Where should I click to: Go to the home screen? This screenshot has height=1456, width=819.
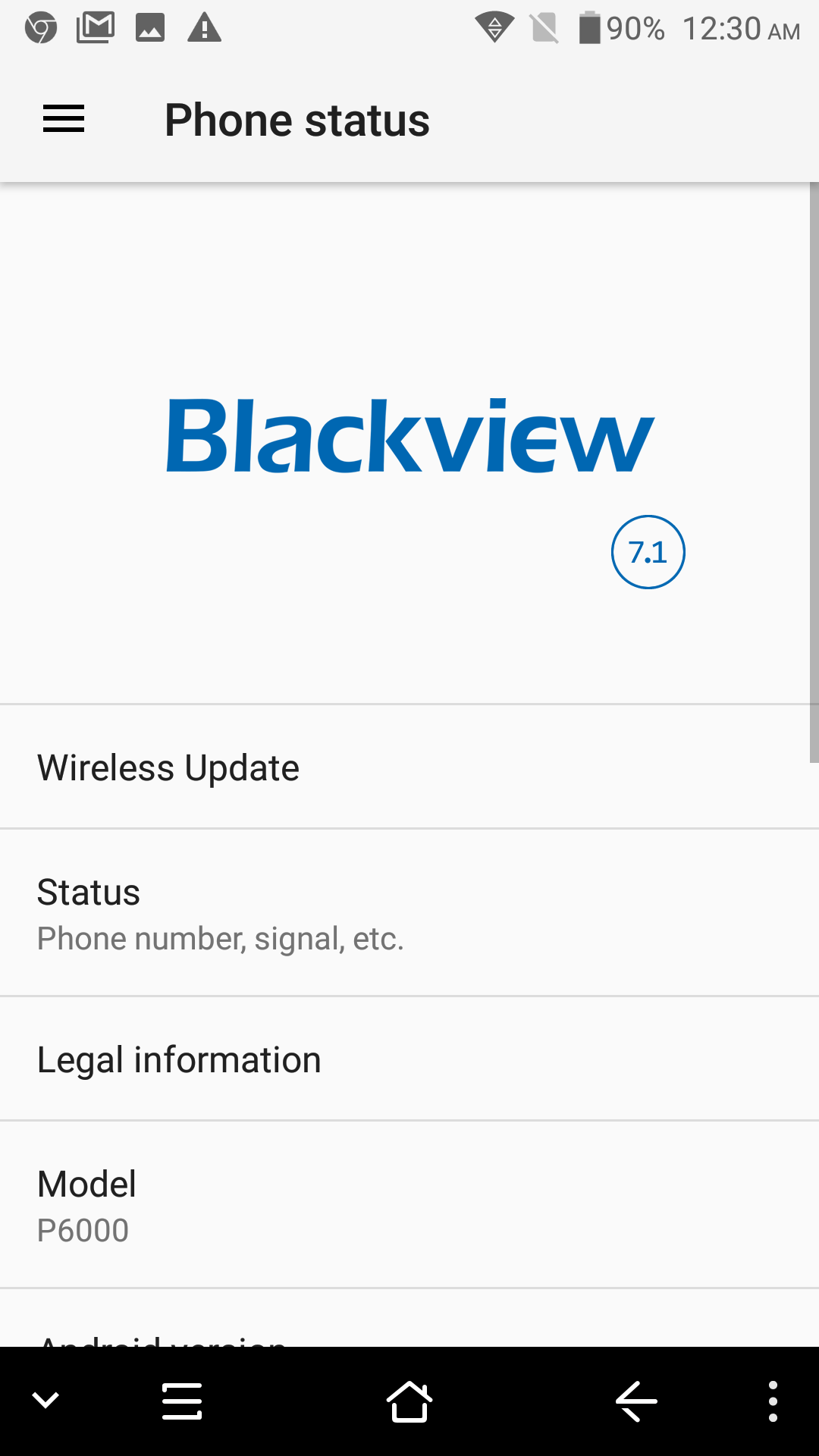click(409, 1401)
